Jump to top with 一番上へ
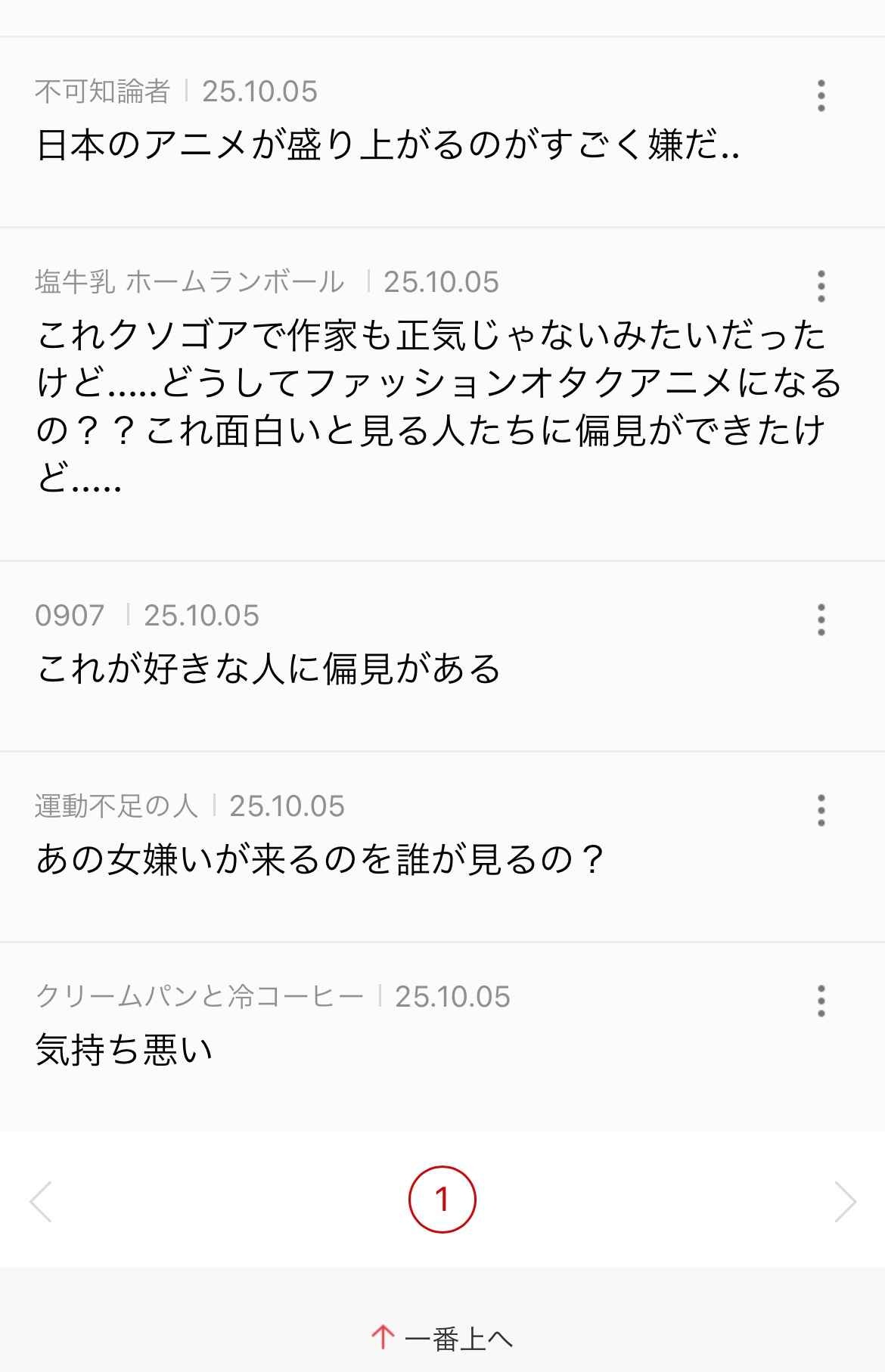This screenshot has width=885, height=1372. click(x=442, y=1339)
